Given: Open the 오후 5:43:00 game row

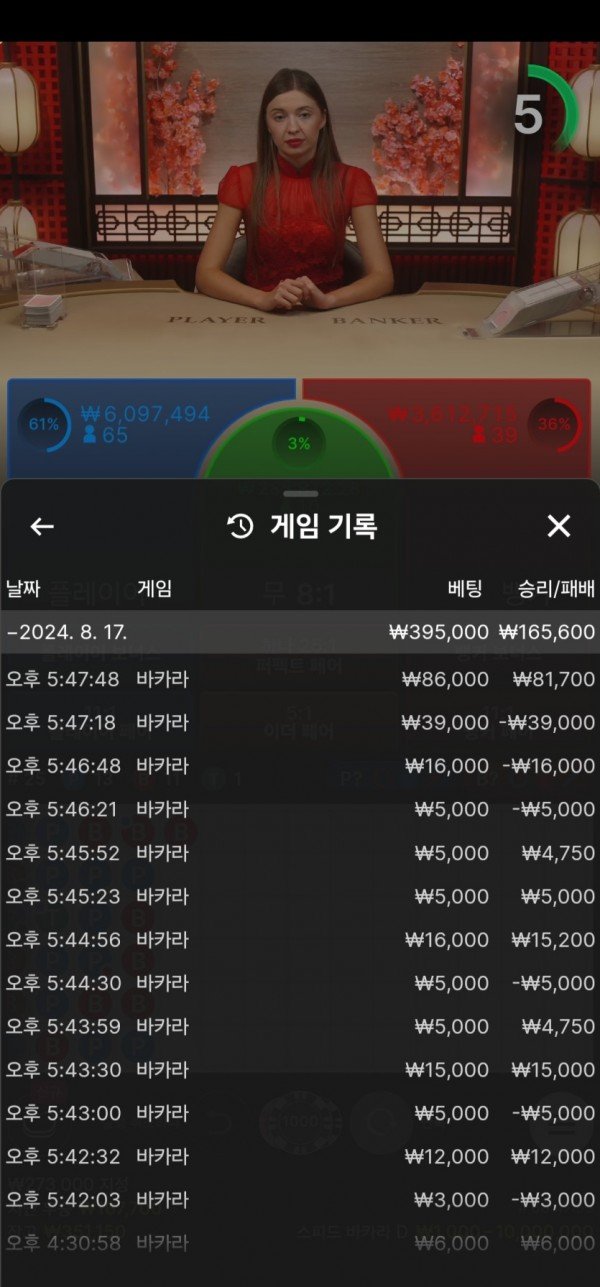Looking at the screenshot, I should click(x=300, y=1113).
